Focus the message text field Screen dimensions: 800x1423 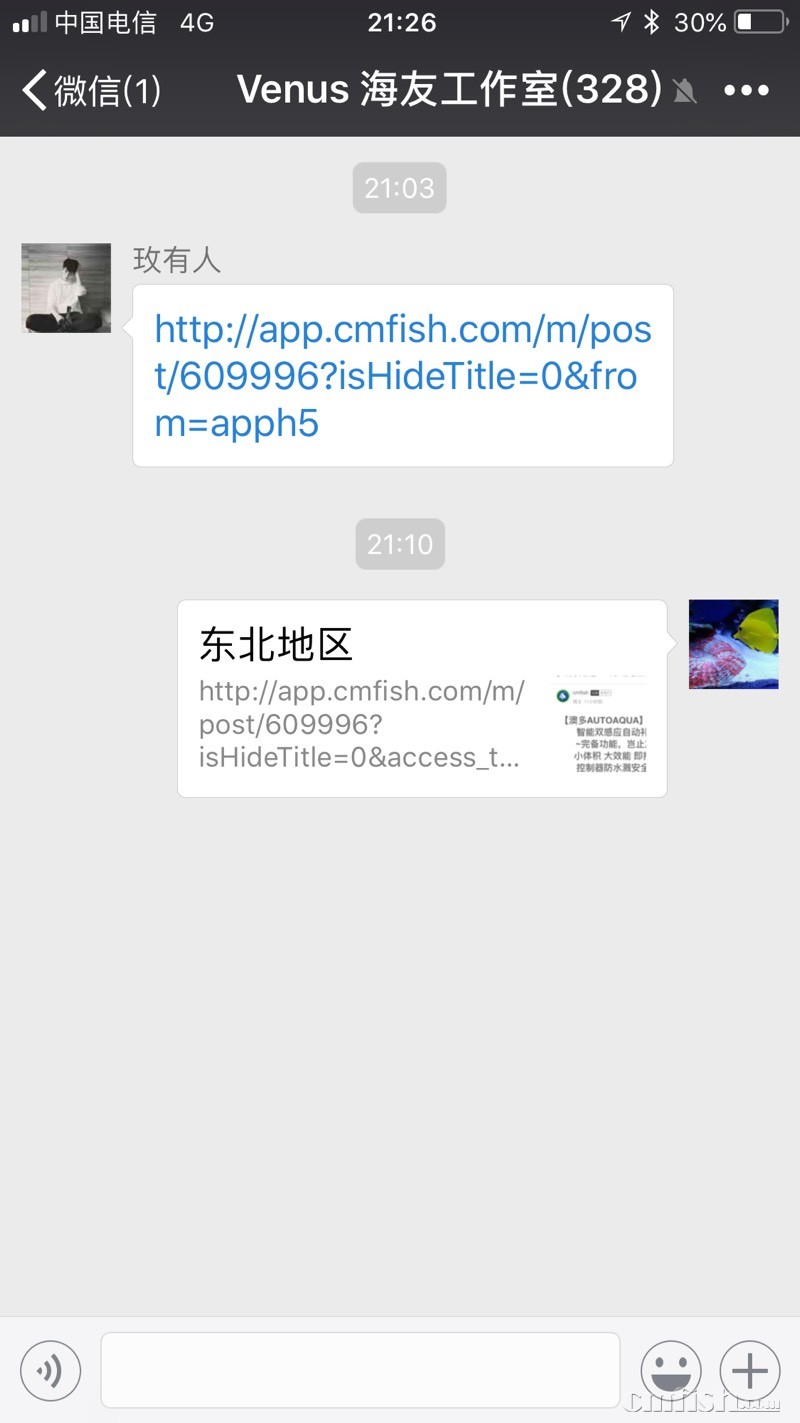(x=360, y=1370)
